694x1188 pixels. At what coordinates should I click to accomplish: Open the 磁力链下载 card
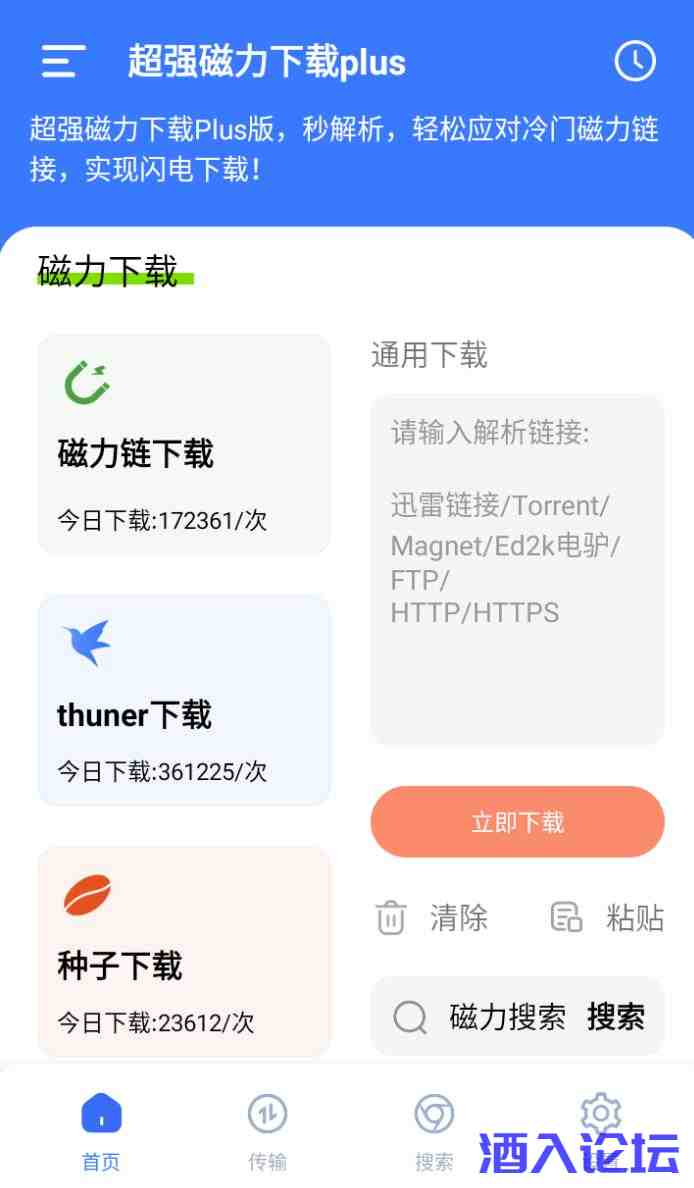point(184,445)
